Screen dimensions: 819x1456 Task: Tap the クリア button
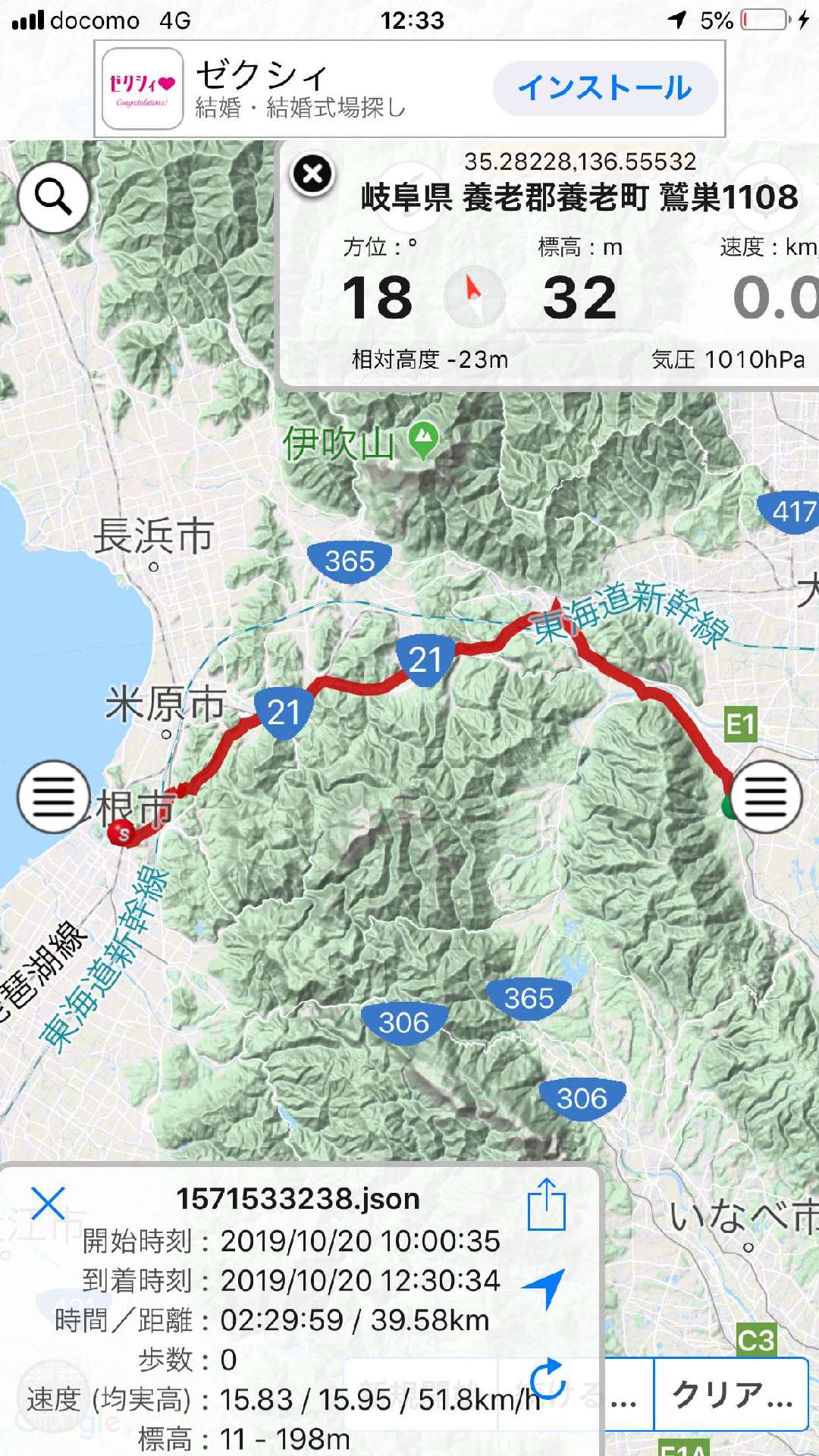731,1394
